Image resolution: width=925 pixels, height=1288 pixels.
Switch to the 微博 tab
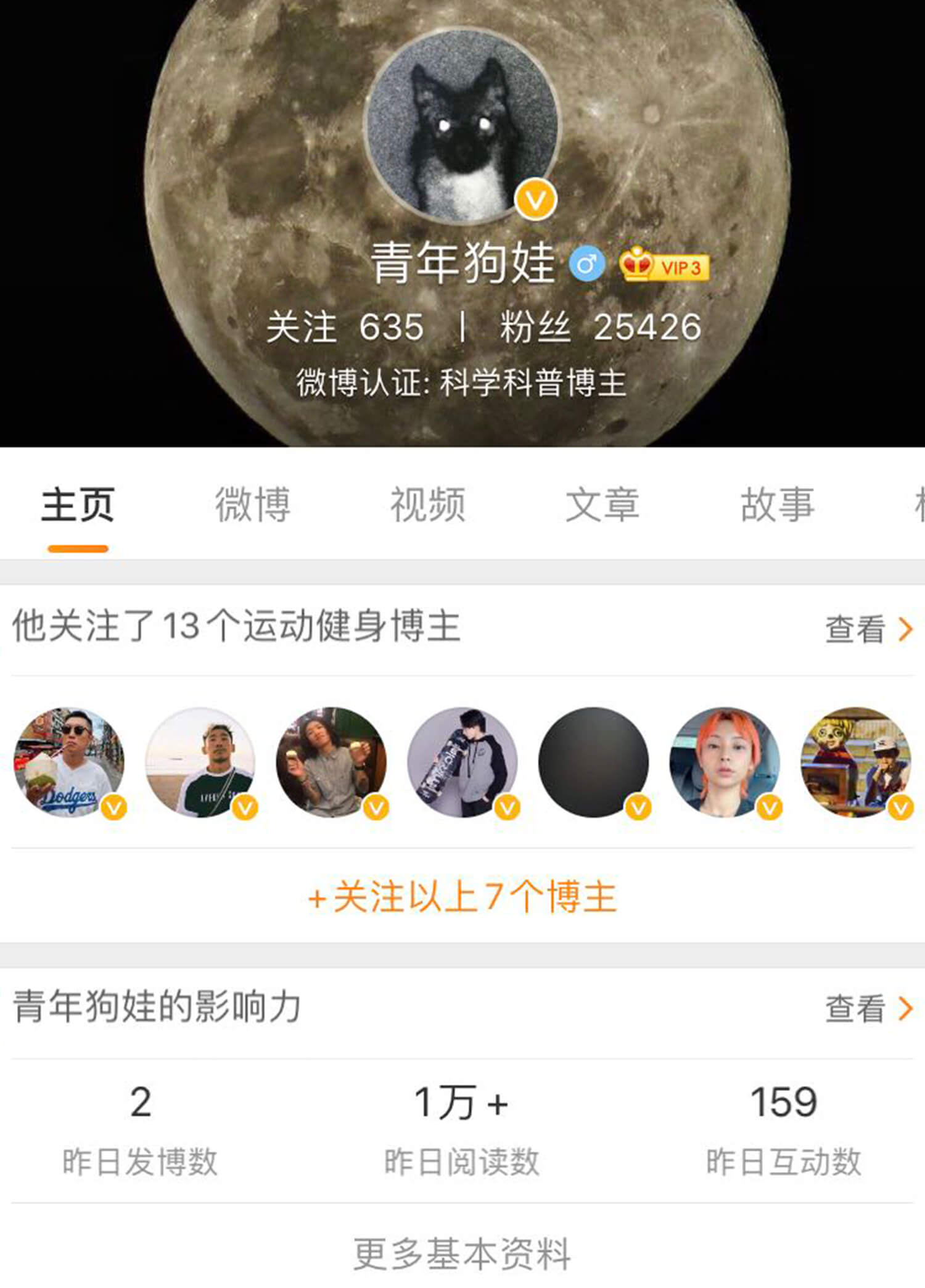point(253,505)
